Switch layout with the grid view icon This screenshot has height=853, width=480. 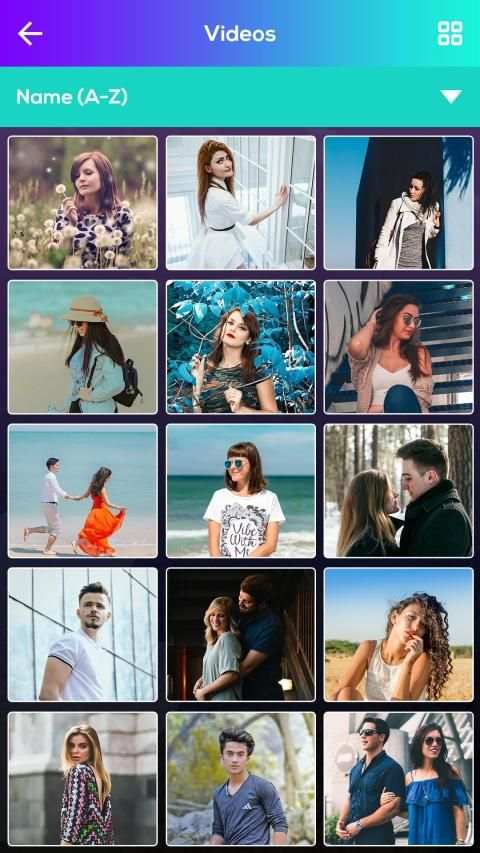click(x=450, y=34)
